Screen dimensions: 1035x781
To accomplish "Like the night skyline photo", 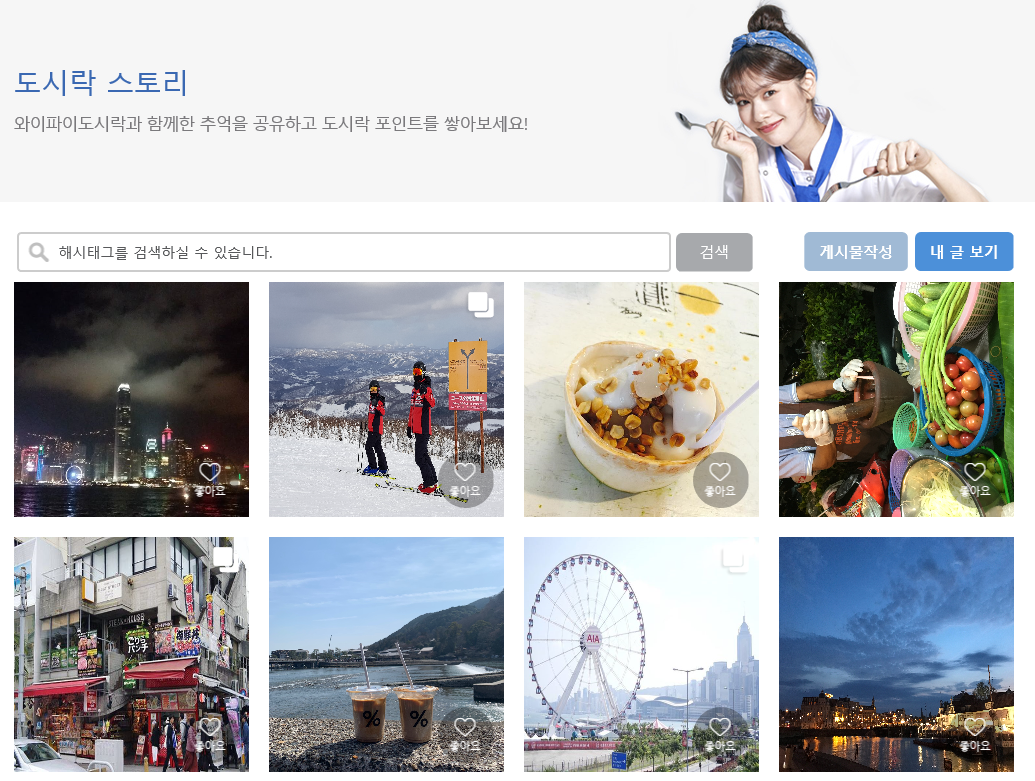I will coord(210,479).
